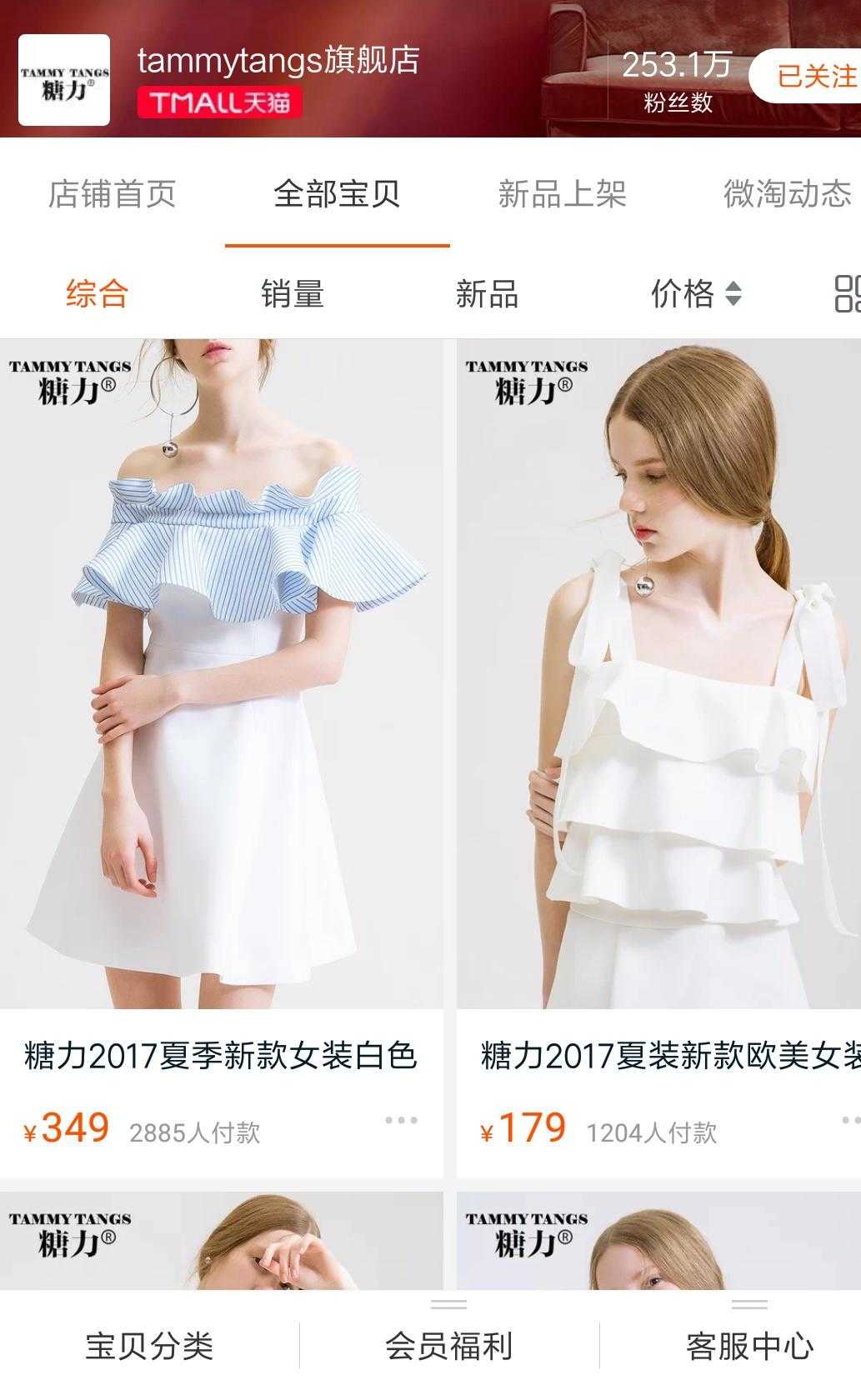Sort items by 销量

point(293,293)
